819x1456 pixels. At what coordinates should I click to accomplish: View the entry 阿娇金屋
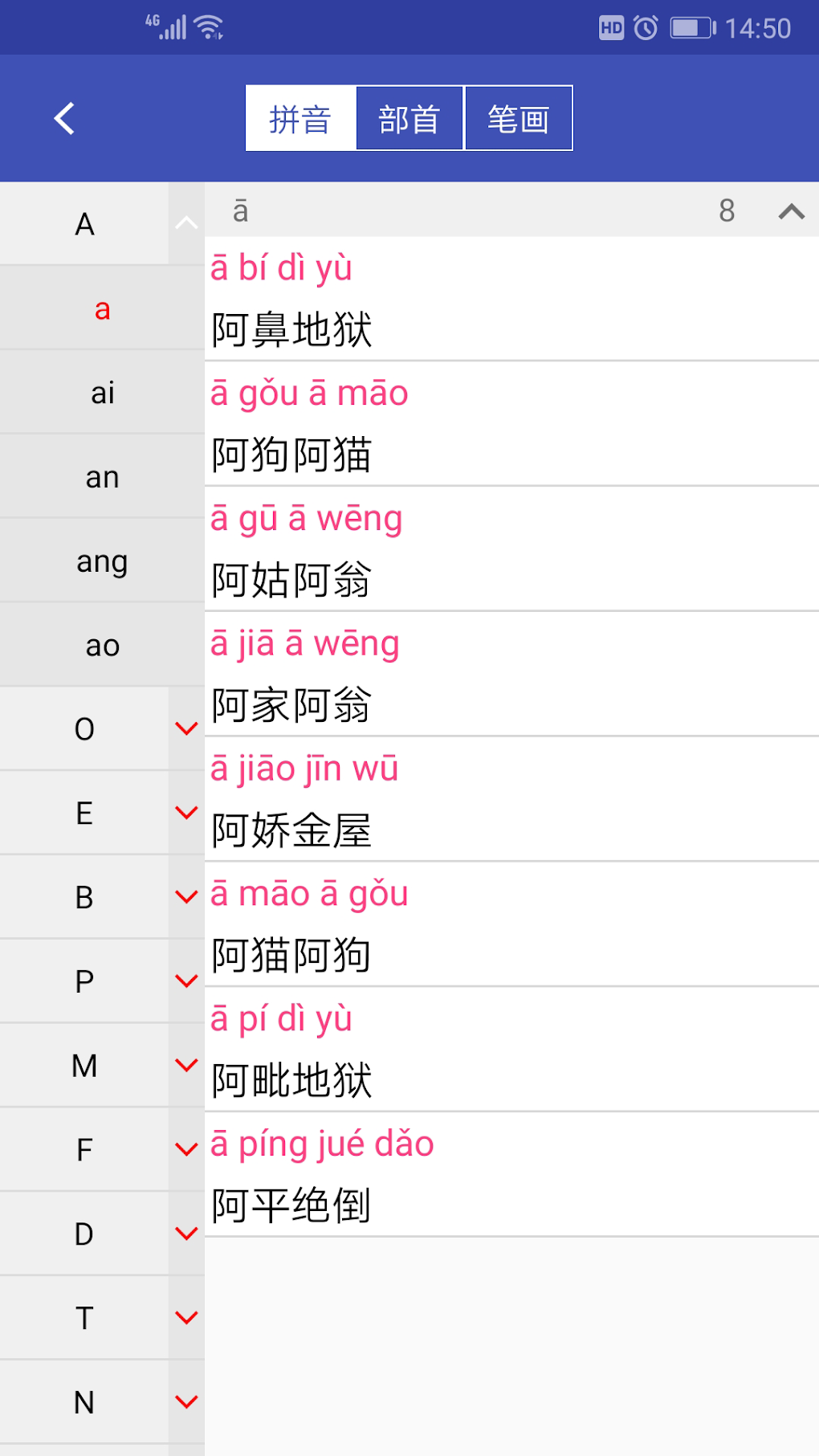tap(511, 799)
